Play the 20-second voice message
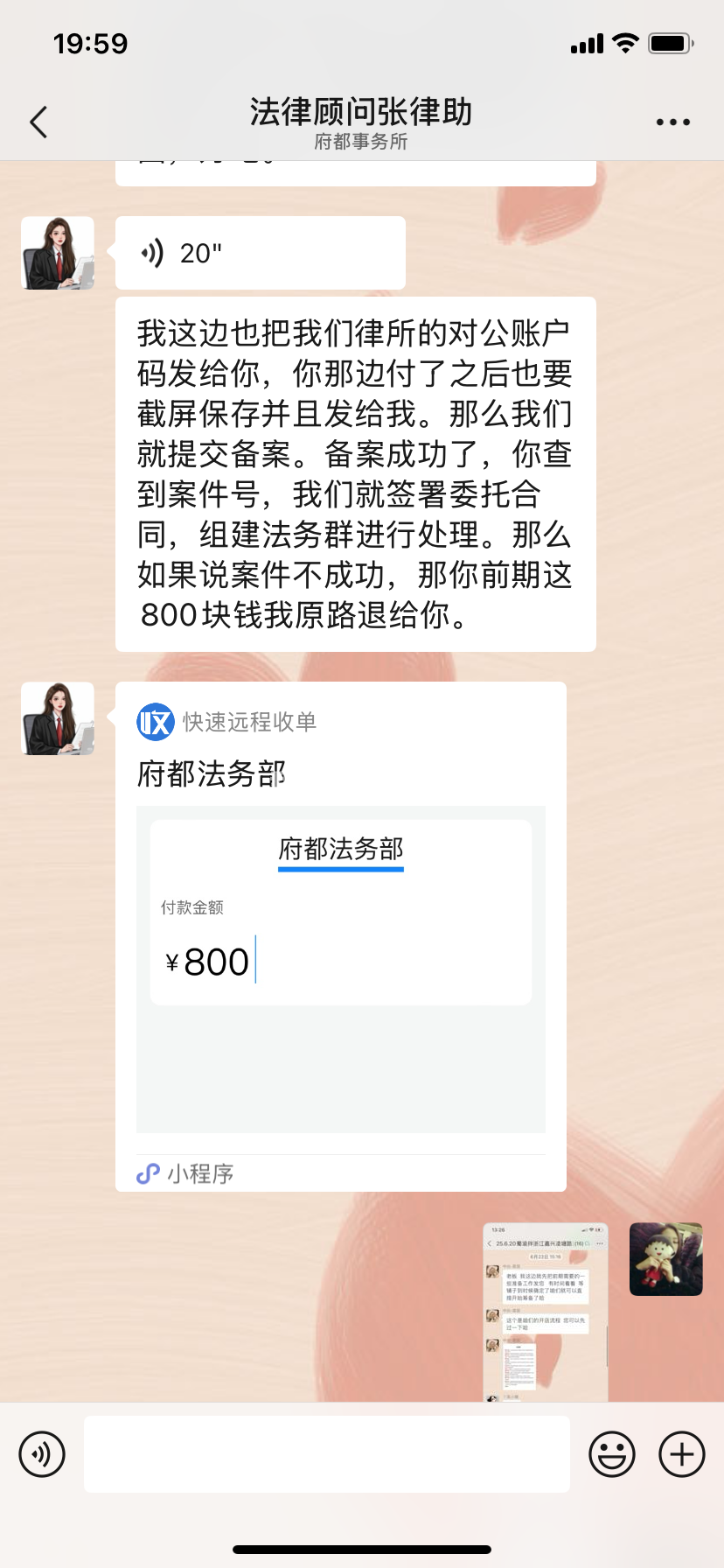This screenshot has height=1568, width=724. point(260,253)
